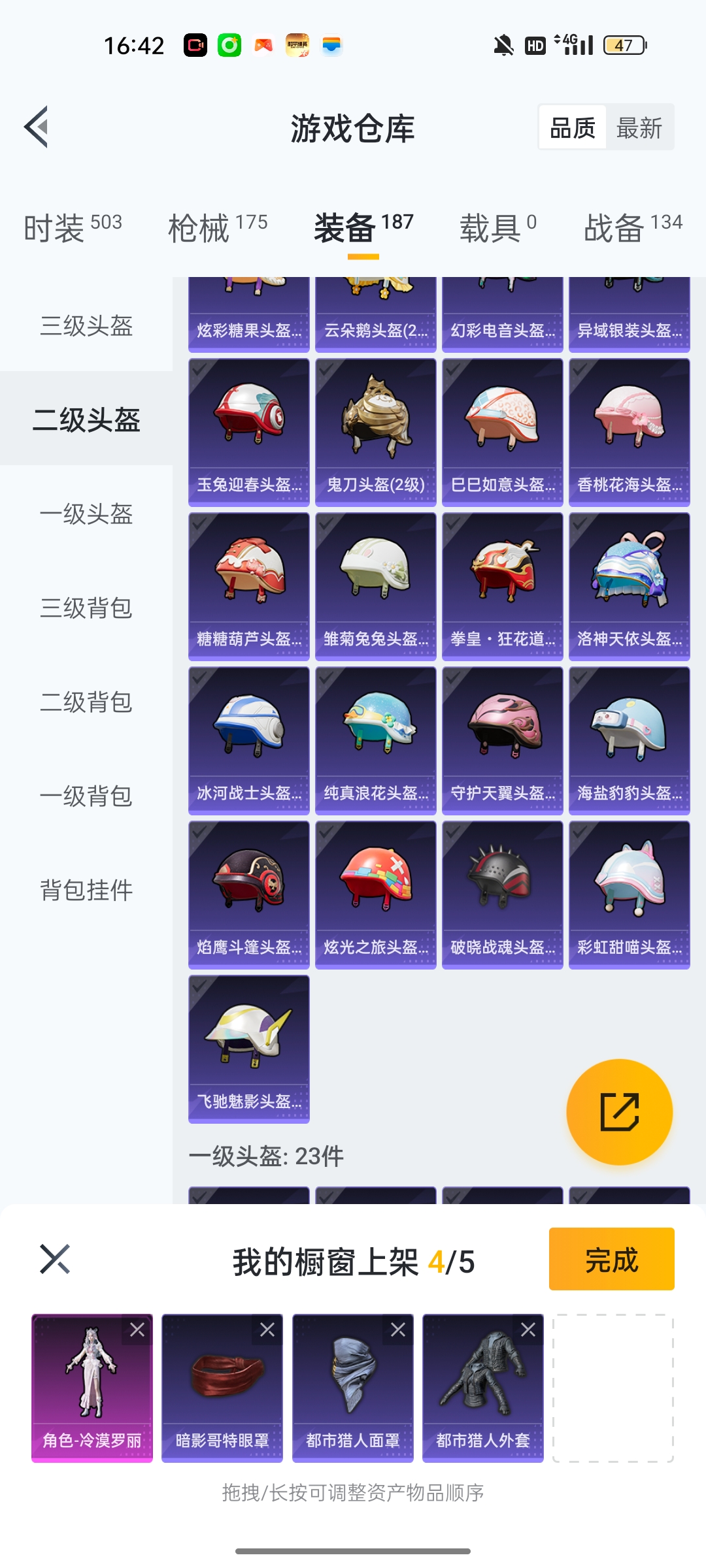Sort items by 最新
This screenshot has height=1568, width=706.
[x=639, y=127]
